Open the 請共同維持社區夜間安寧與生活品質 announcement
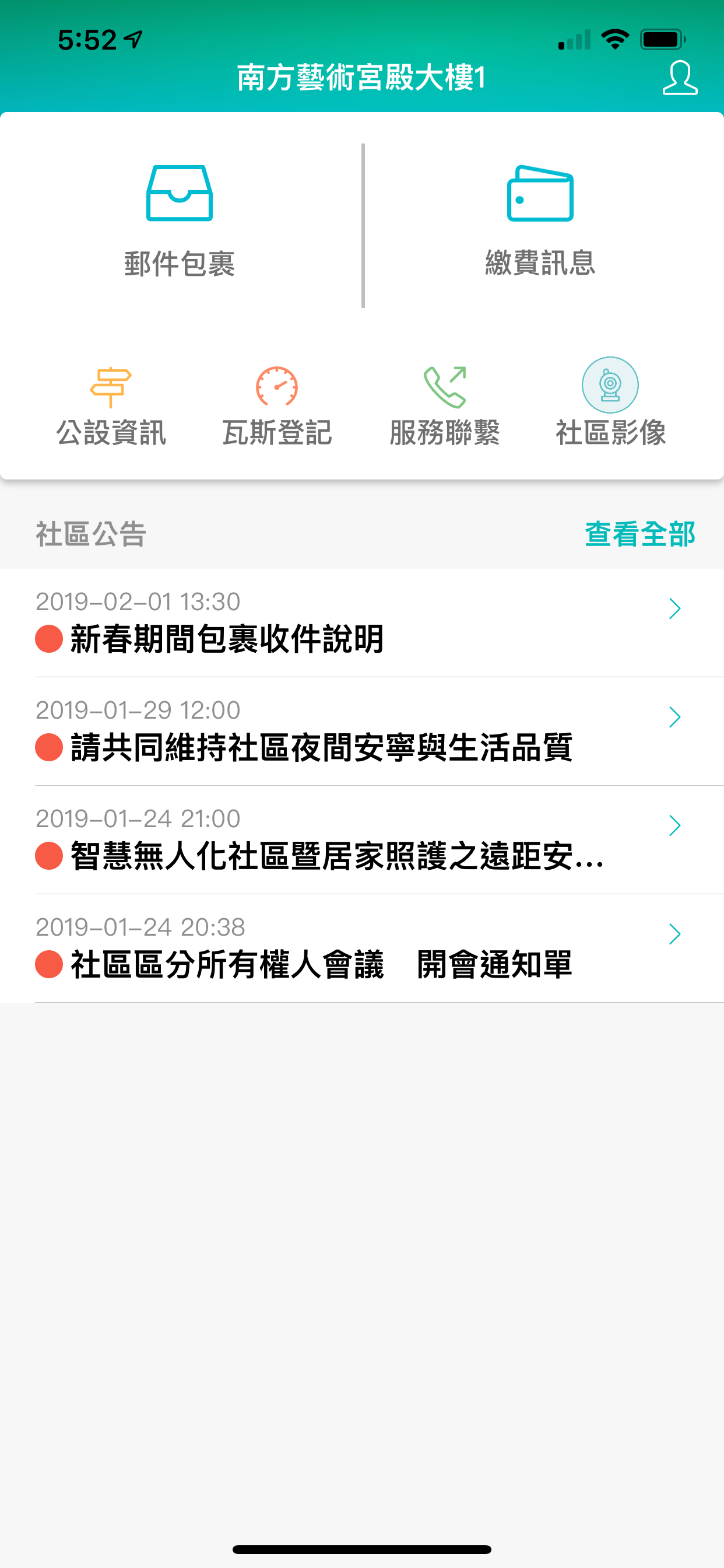 362,731
